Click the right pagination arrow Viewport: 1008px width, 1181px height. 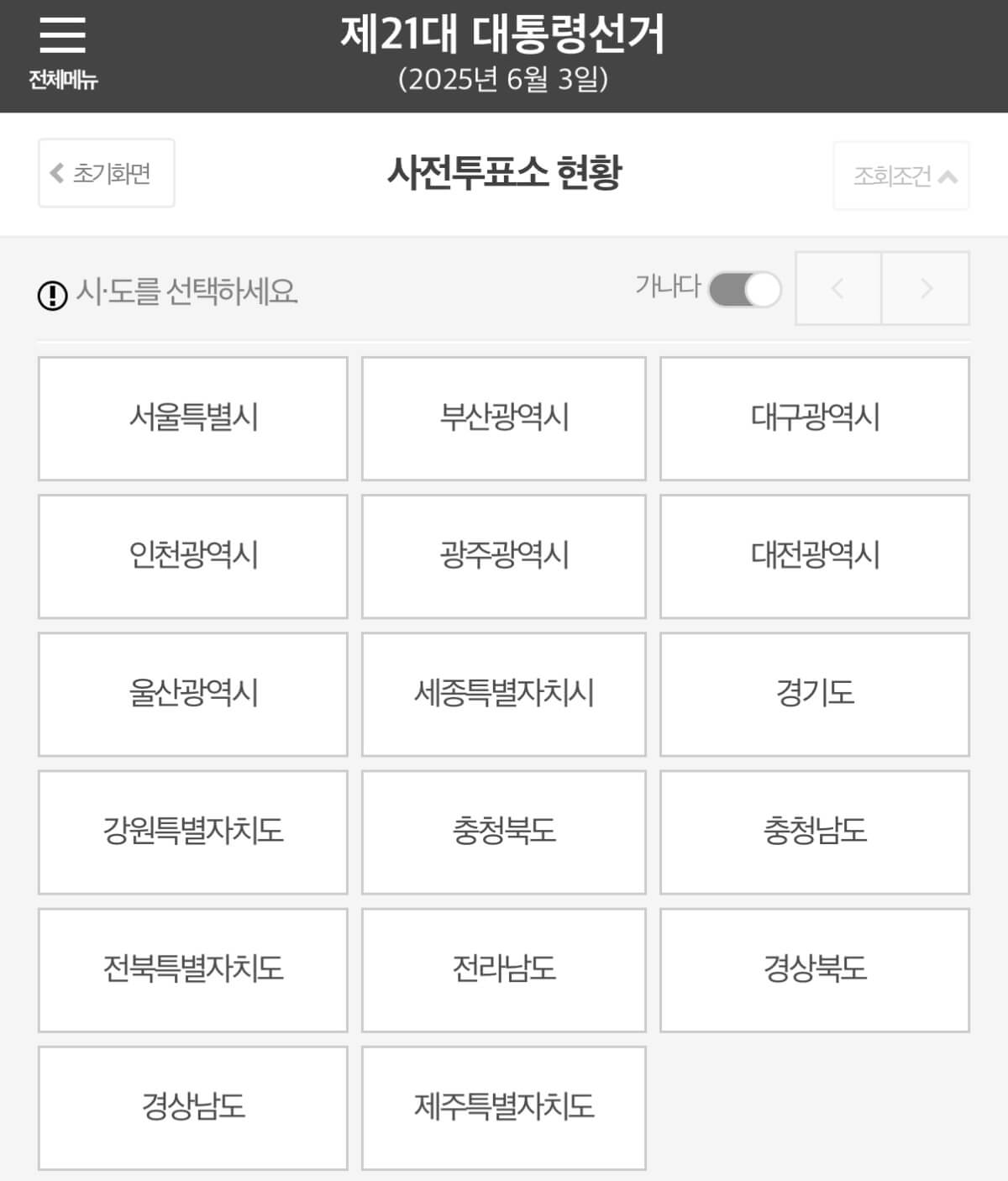coord(924,288)
